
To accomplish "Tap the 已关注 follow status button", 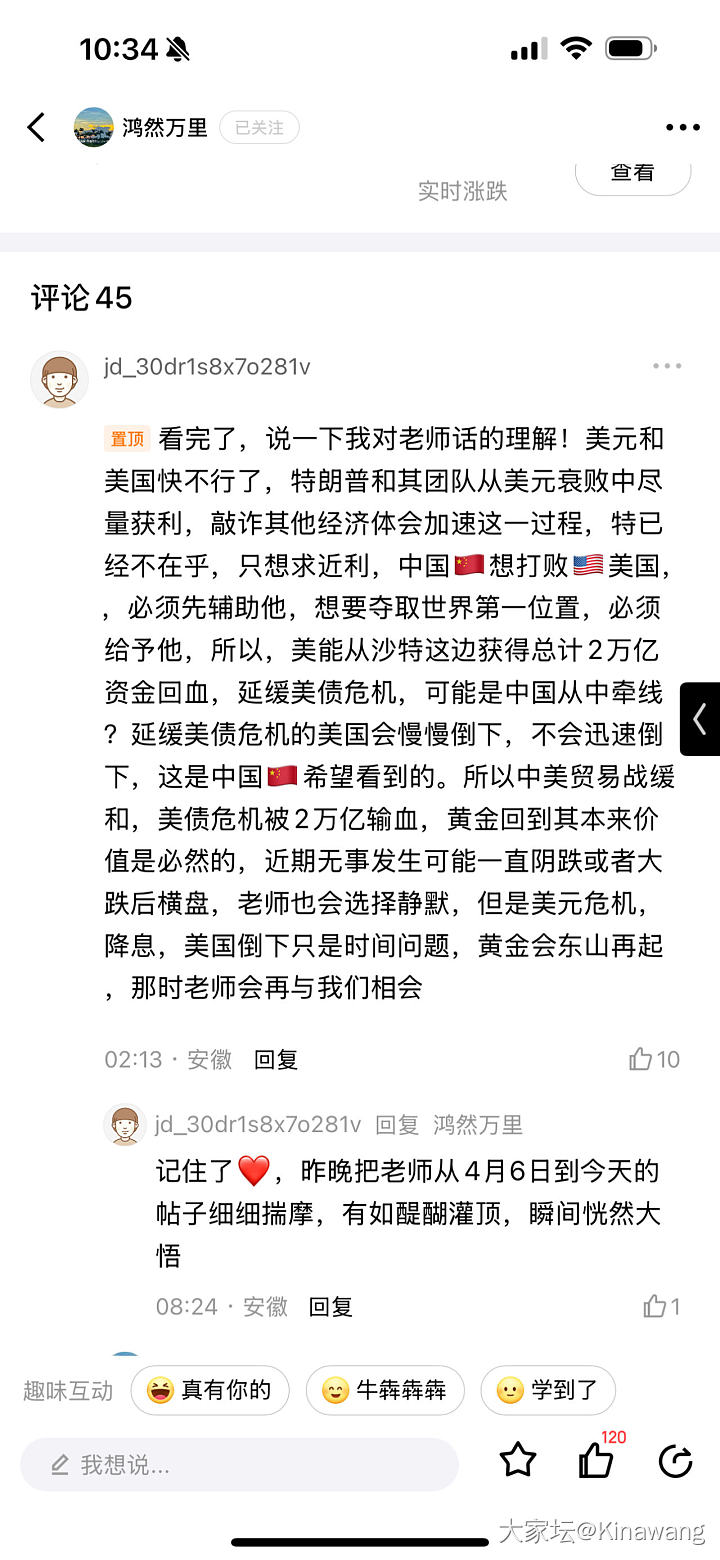I will (x=259, y=127).
